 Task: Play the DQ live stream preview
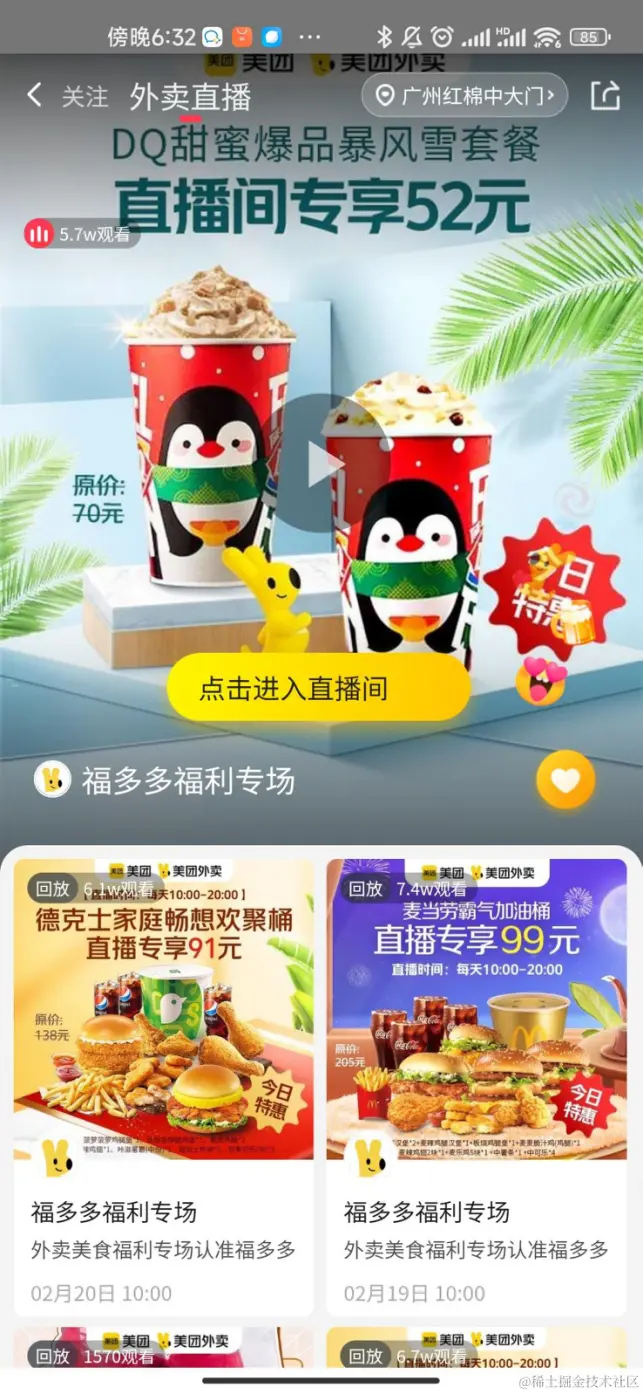[322, 464]
